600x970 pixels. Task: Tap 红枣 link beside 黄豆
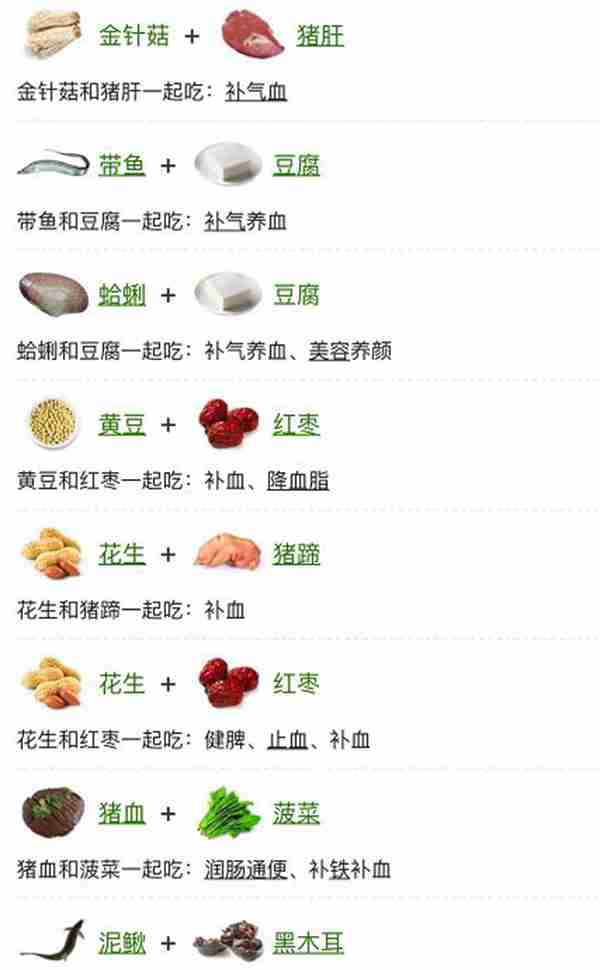[x=296, y=424]
